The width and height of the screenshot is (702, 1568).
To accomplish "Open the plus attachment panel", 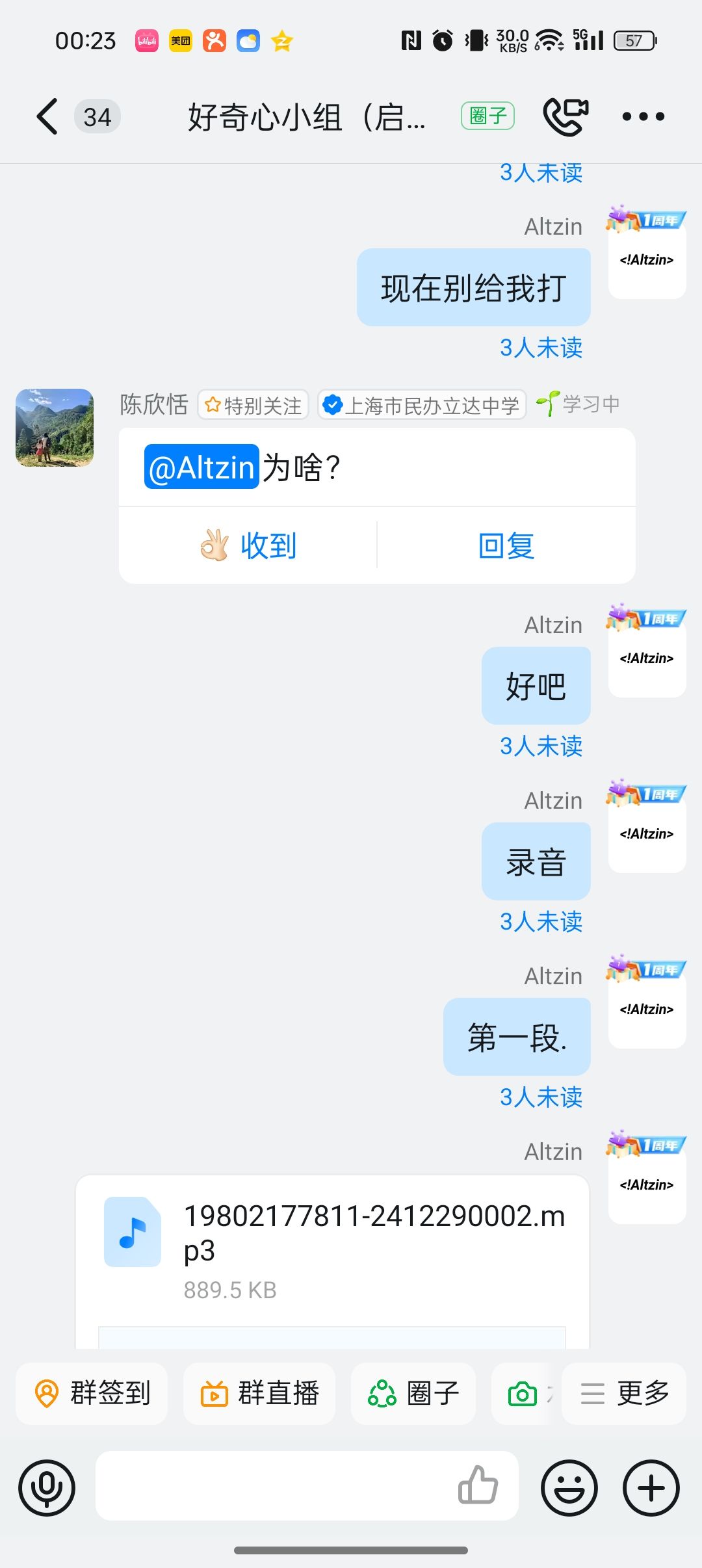I will click(651, 1487).
